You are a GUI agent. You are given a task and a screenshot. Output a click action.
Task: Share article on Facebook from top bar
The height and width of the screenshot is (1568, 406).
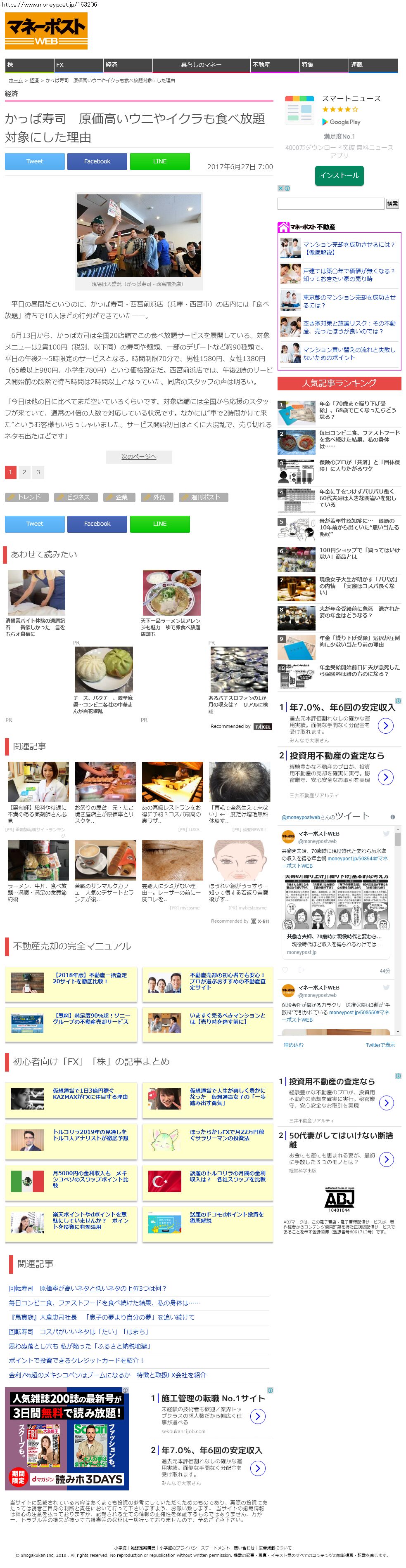(x=97, y=161)
